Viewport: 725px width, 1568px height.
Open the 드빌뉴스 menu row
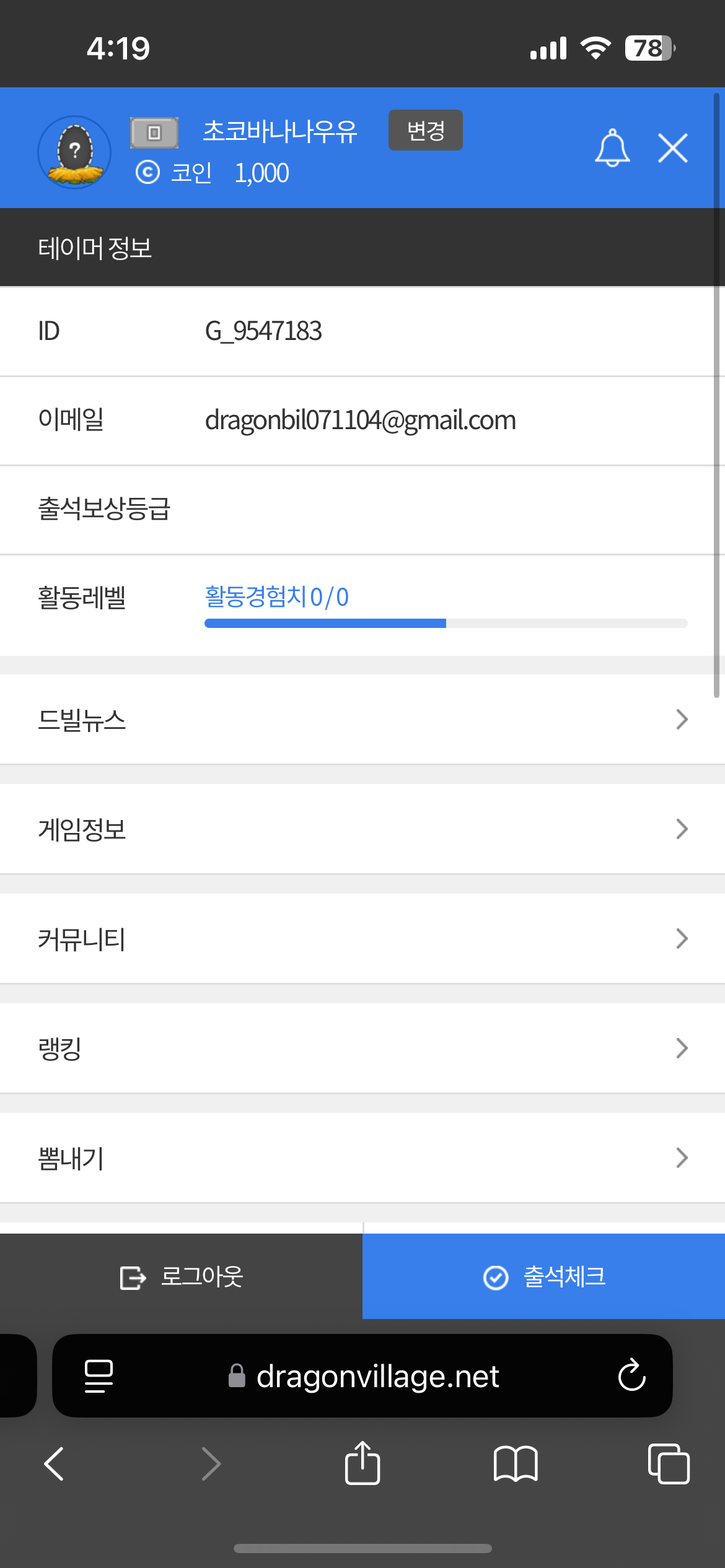[362, 720]
